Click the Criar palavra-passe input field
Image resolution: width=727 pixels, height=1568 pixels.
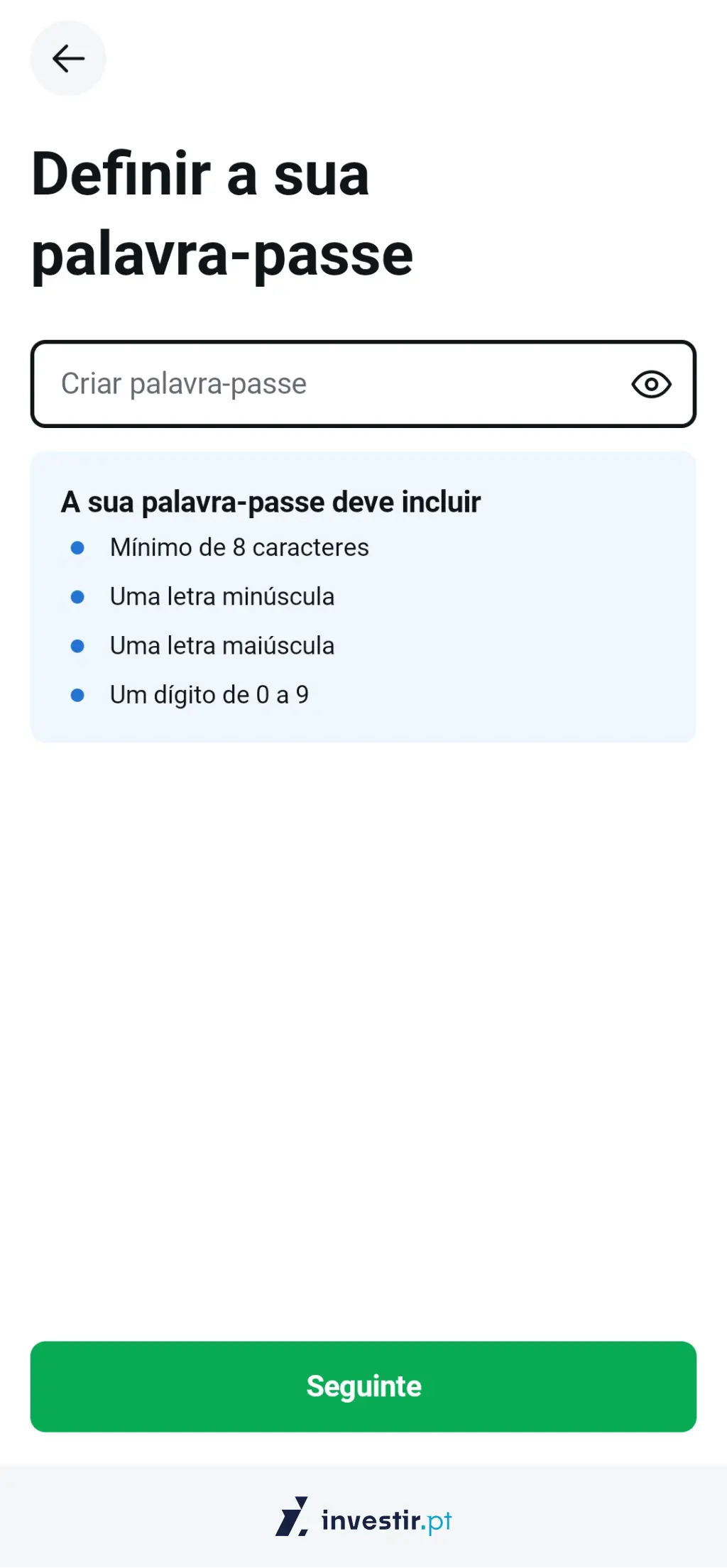[x=284, y=383]
